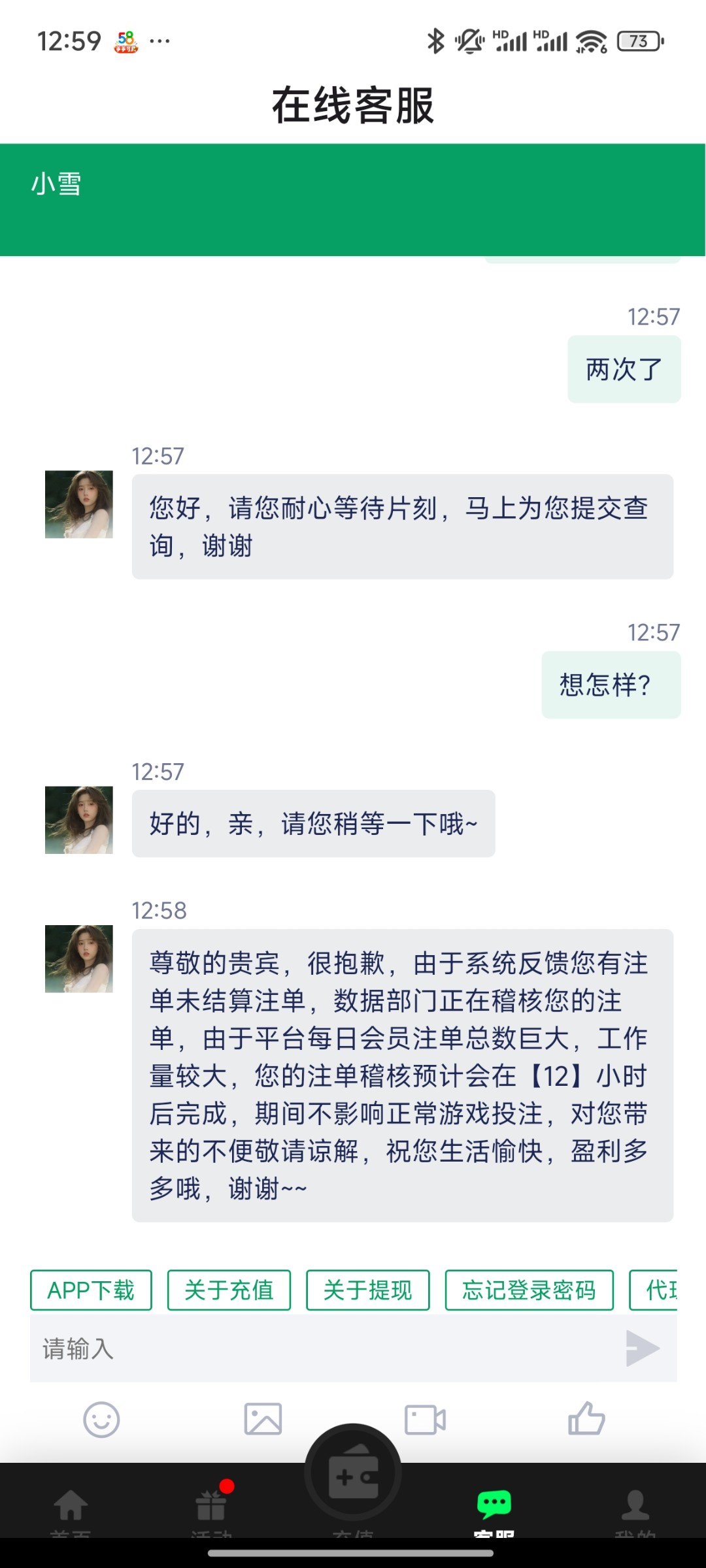Send the message with the arrow icon
The image size is (706, 1568).
[x=642, y=1348]
